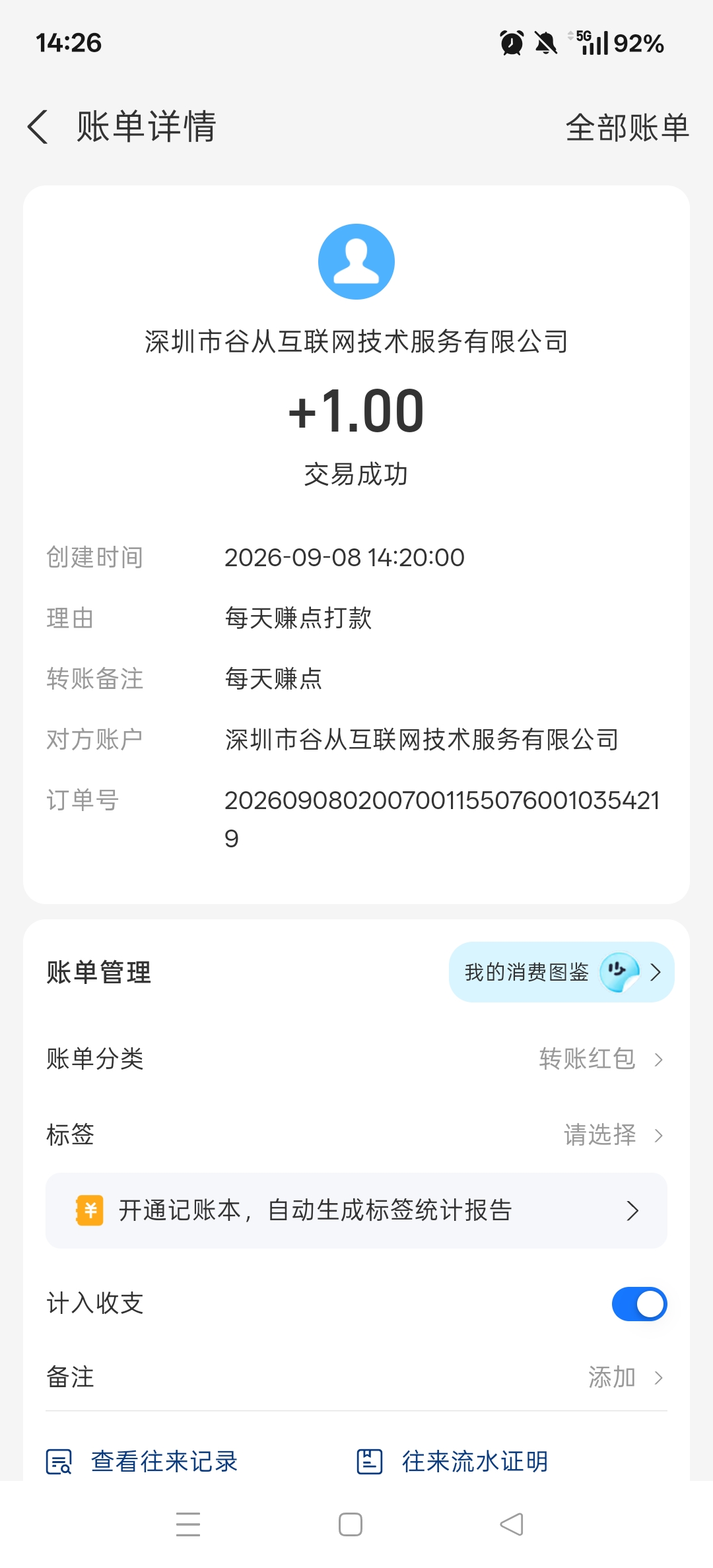Tap the payer's blue avatar
This screenshot has width=713, height=1568.
(x=356, y=261)
